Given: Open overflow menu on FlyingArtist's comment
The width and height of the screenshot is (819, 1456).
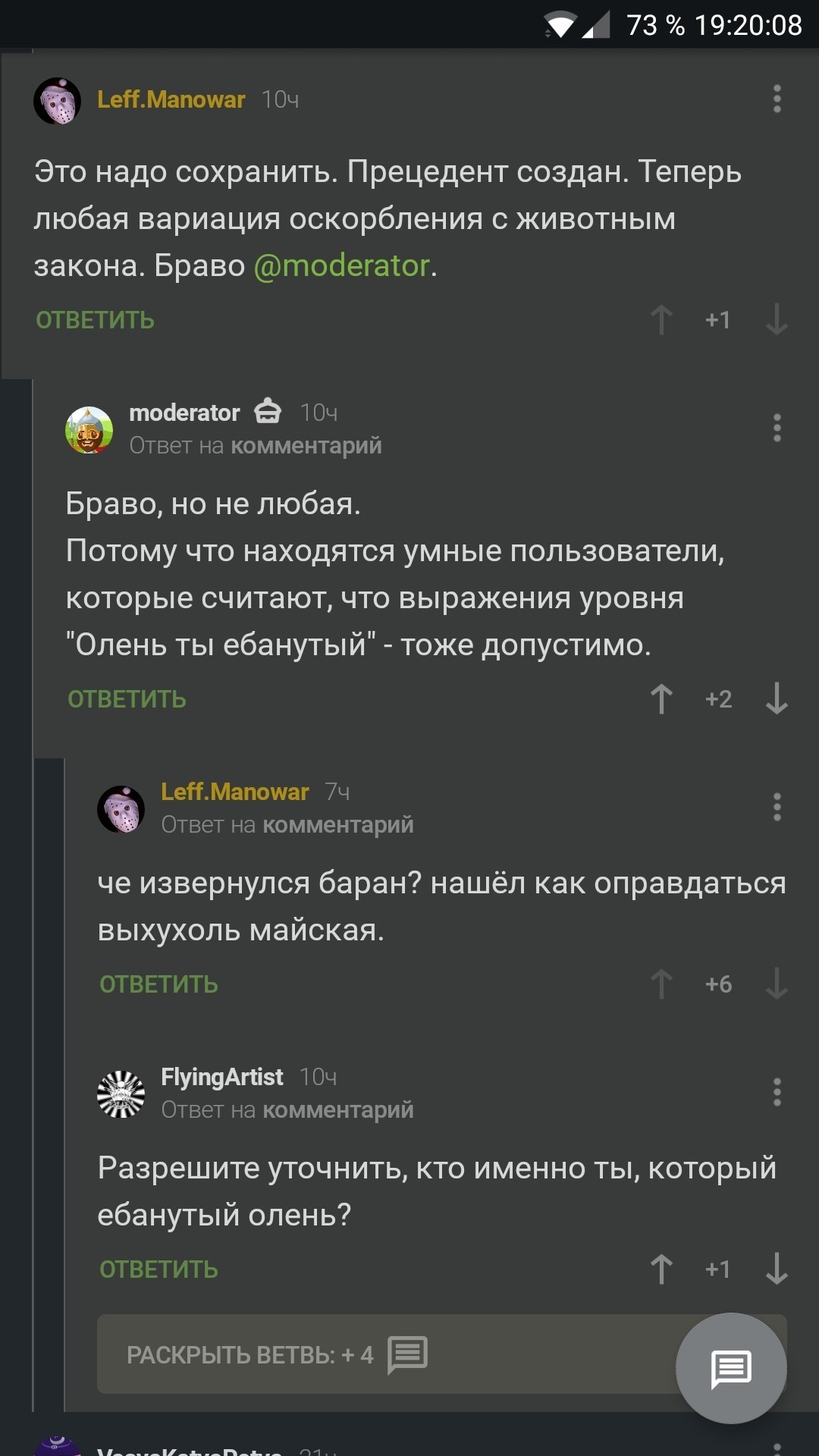Looking at the screenshot, I should point(777,1093).
